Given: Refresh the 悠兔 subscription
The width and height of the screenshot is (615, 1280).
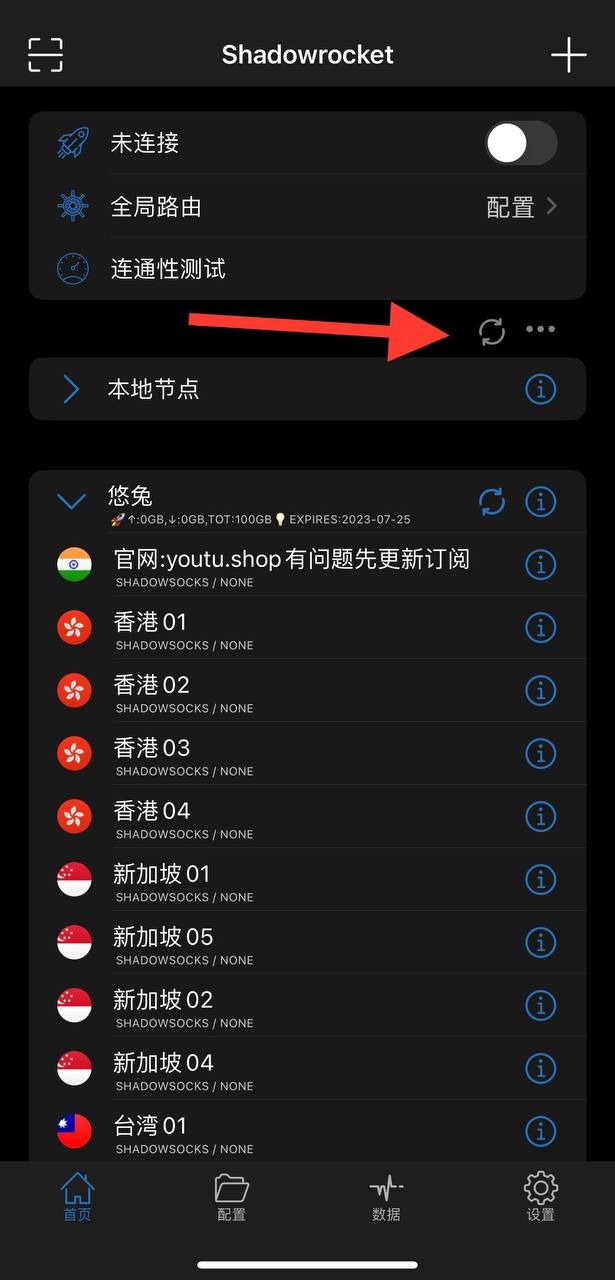Looking at the screenshot, I should tap(492, 501).
